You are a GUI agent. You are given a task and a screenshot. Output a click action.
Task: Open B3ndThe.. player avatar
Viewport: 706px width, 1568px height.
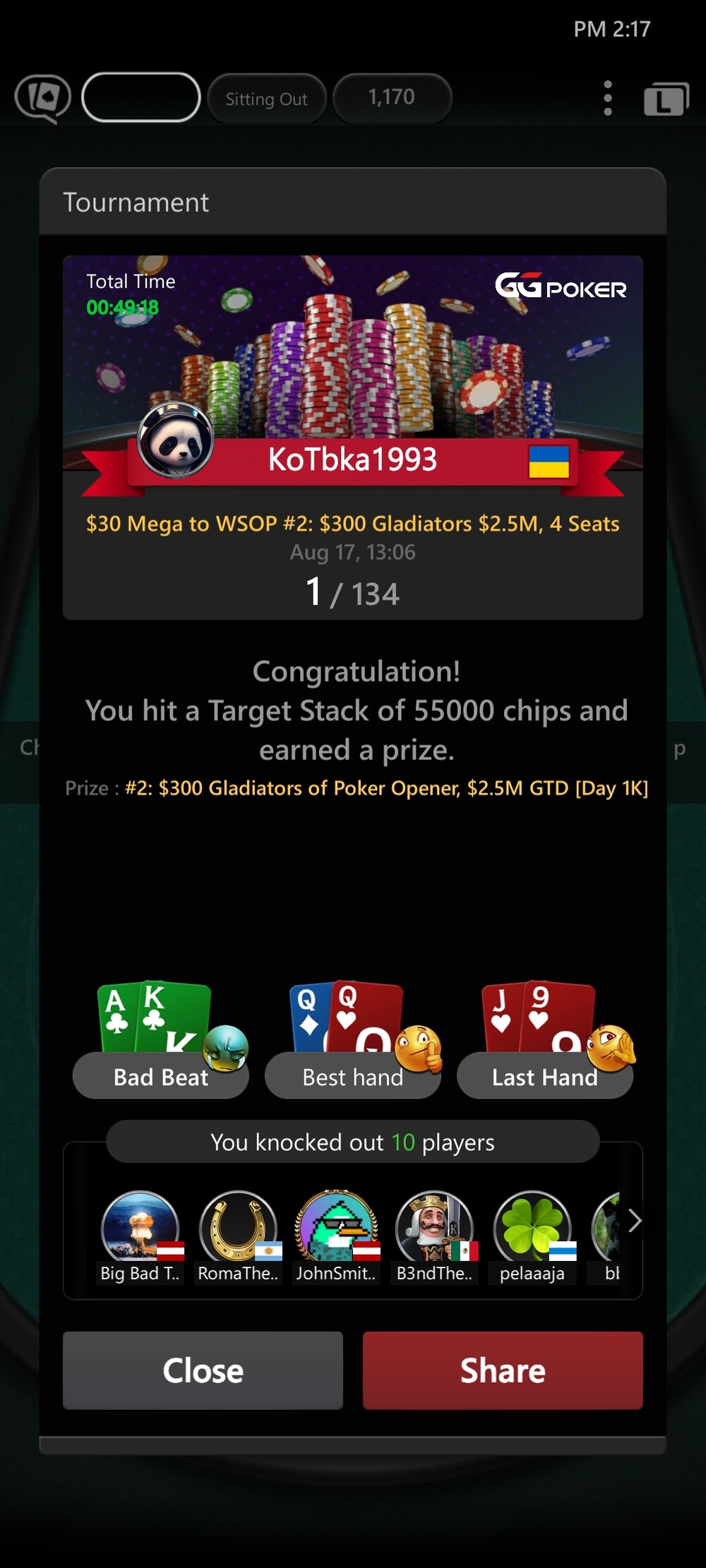(434, 1229)
